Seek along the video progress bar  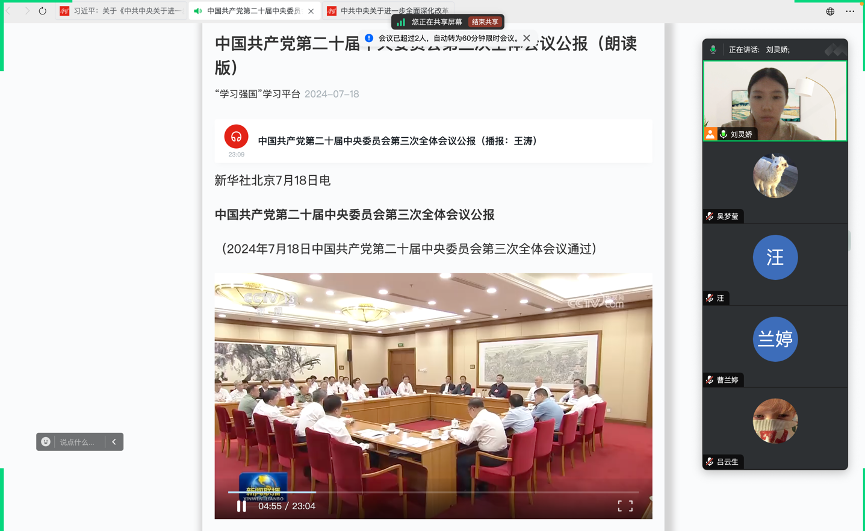click(x=400, y=492)
